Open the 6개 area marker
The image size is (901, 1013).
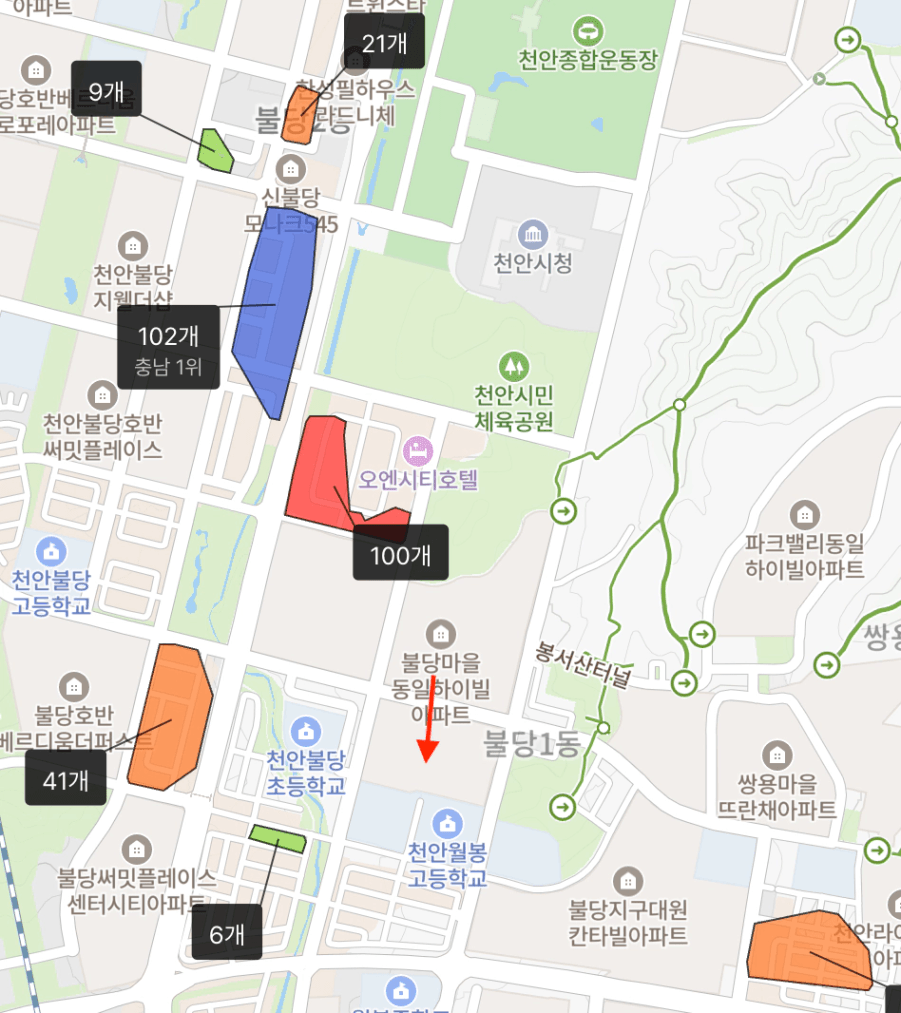(x=227, y=932)
